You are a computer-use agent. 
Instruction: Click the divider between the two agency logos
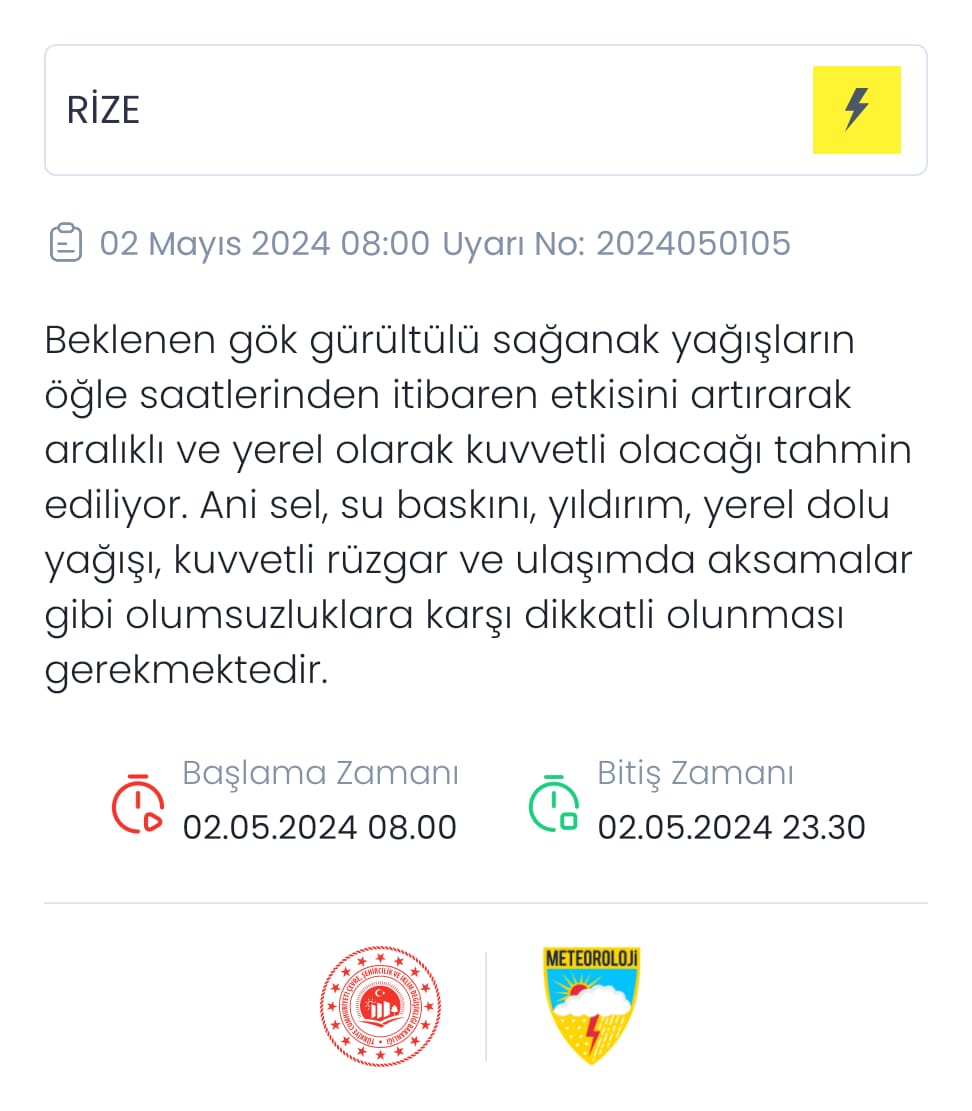487,1007
